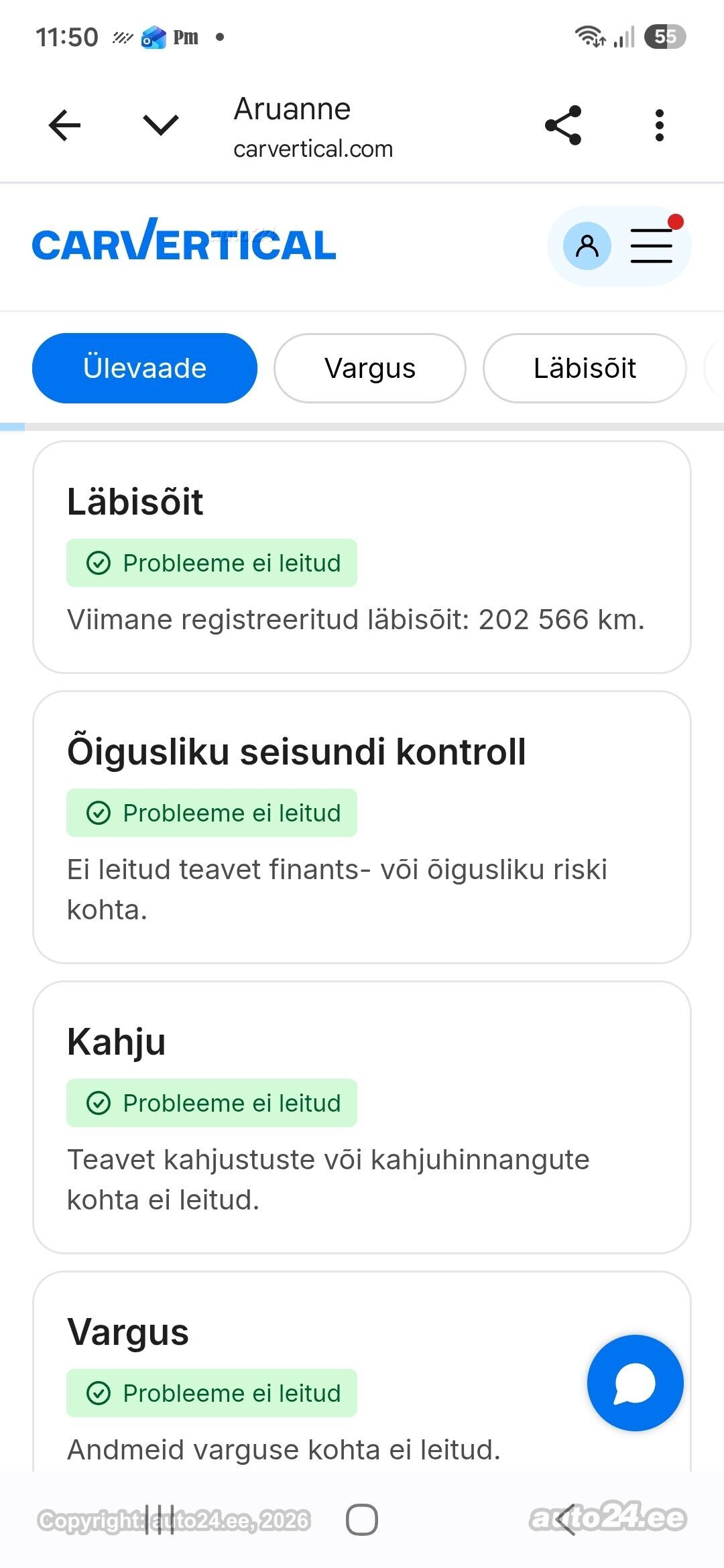Collapse the tab with the down chevron
The image size is (724, 1568).
pos(161,125)
